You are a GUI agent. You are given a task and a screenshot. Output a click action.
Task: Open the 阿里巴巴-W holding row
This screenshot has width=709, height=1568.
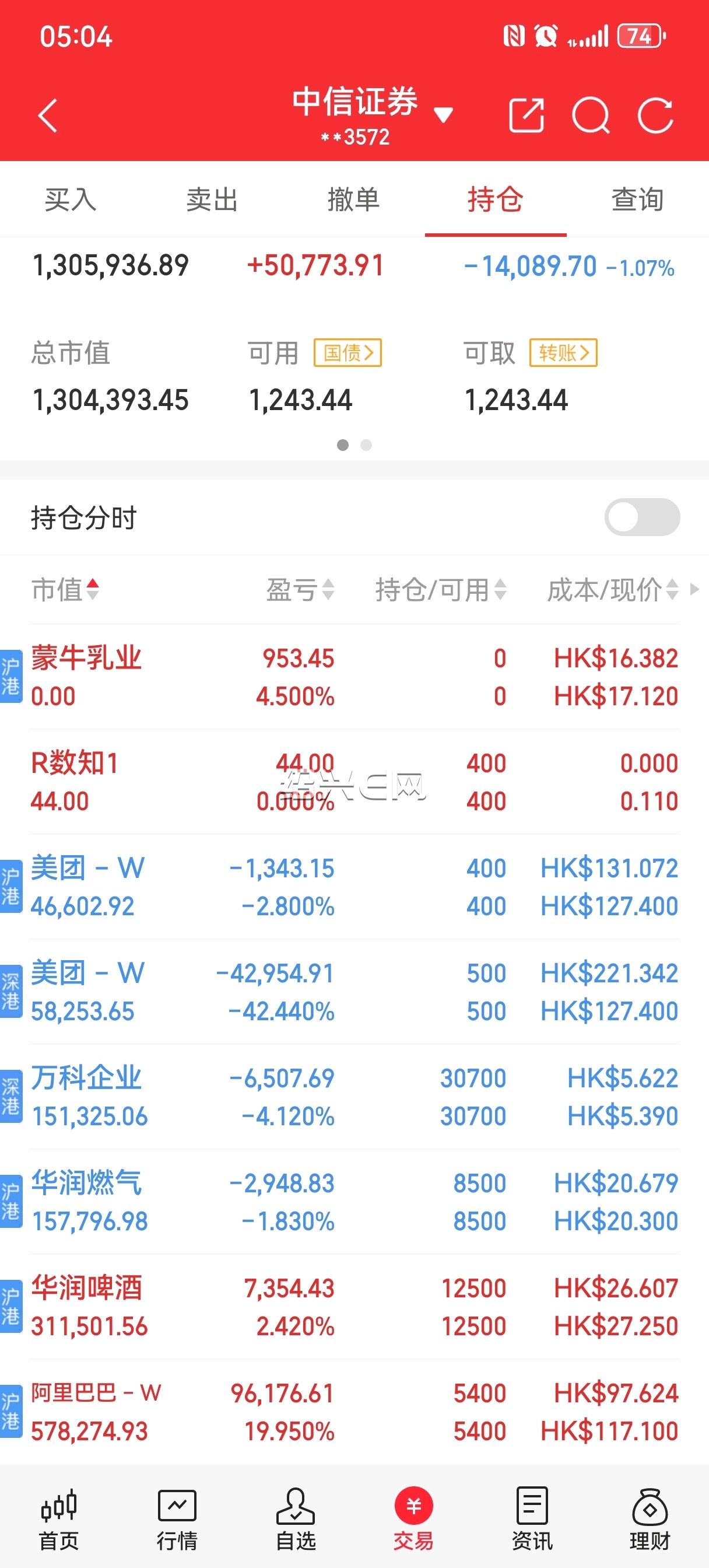[354, 1412]
